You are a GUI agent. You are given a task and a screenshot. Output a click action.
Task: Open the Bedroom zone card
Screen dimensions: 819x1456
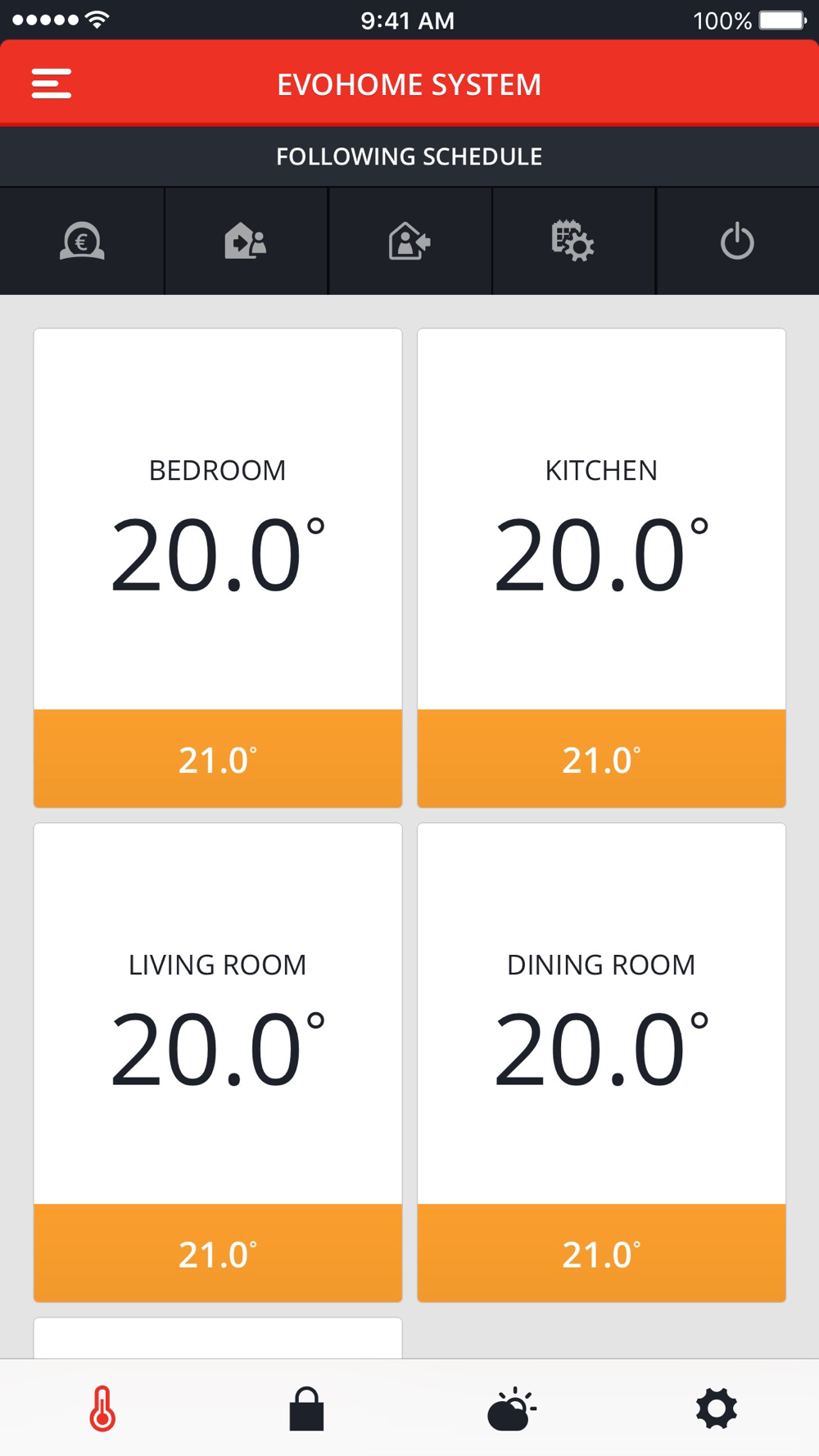point(218,568)
